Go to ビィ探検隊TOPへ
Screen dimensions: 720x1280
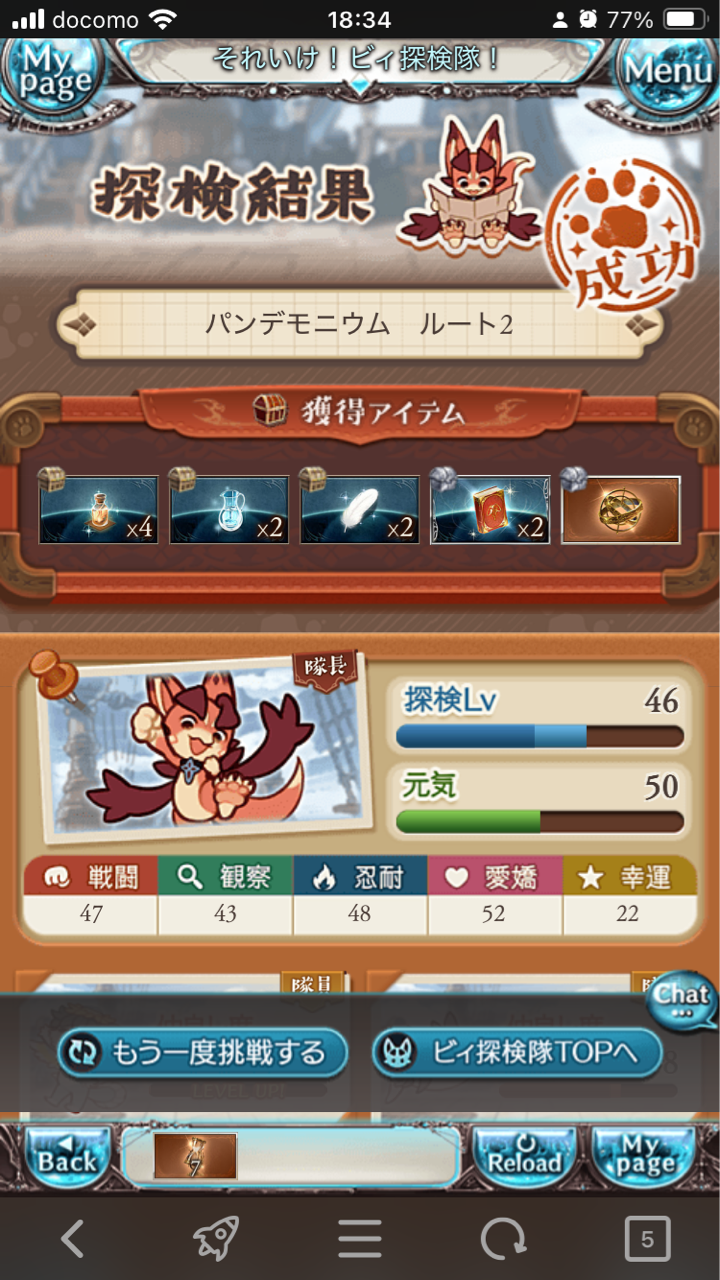(x=517, y=1052)
